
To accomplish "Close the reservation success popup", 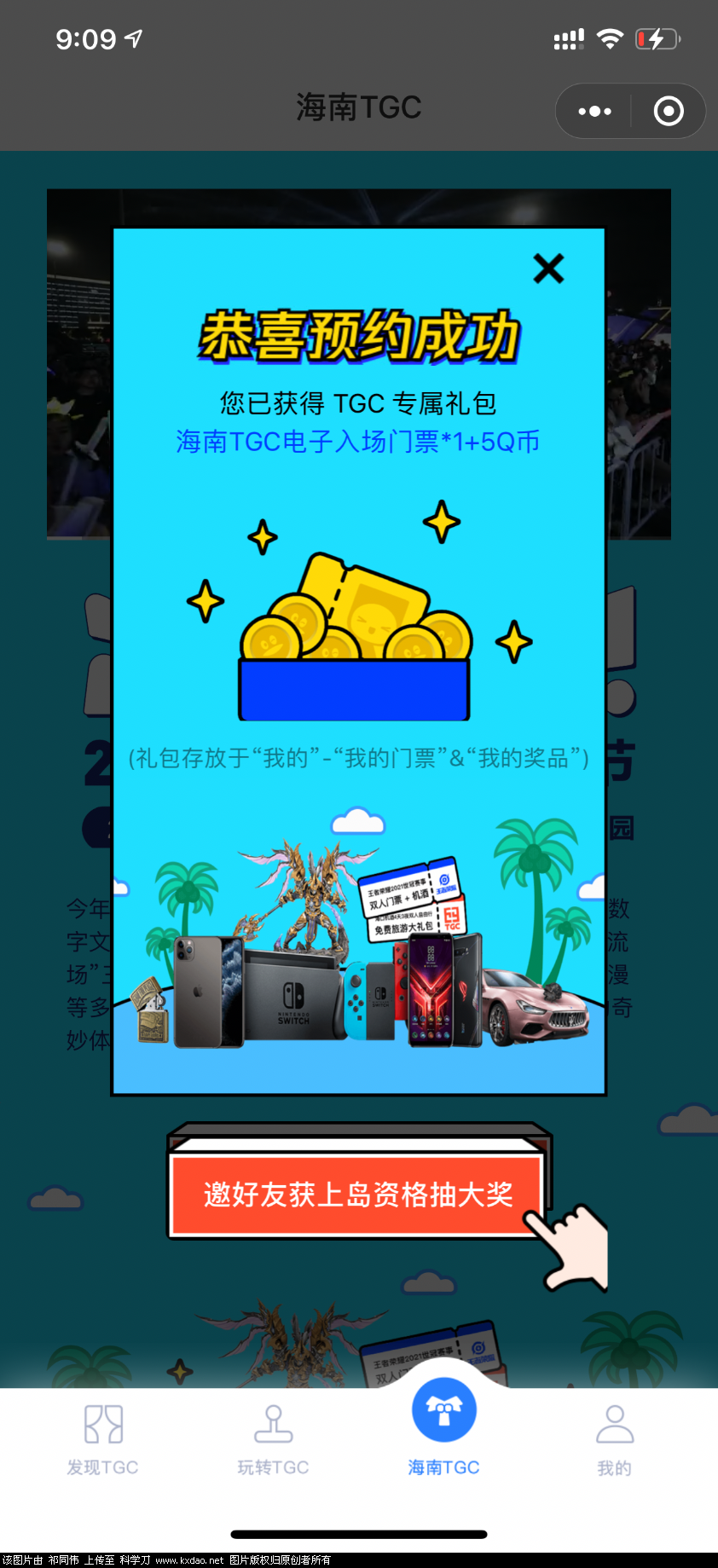I will 548,269.
